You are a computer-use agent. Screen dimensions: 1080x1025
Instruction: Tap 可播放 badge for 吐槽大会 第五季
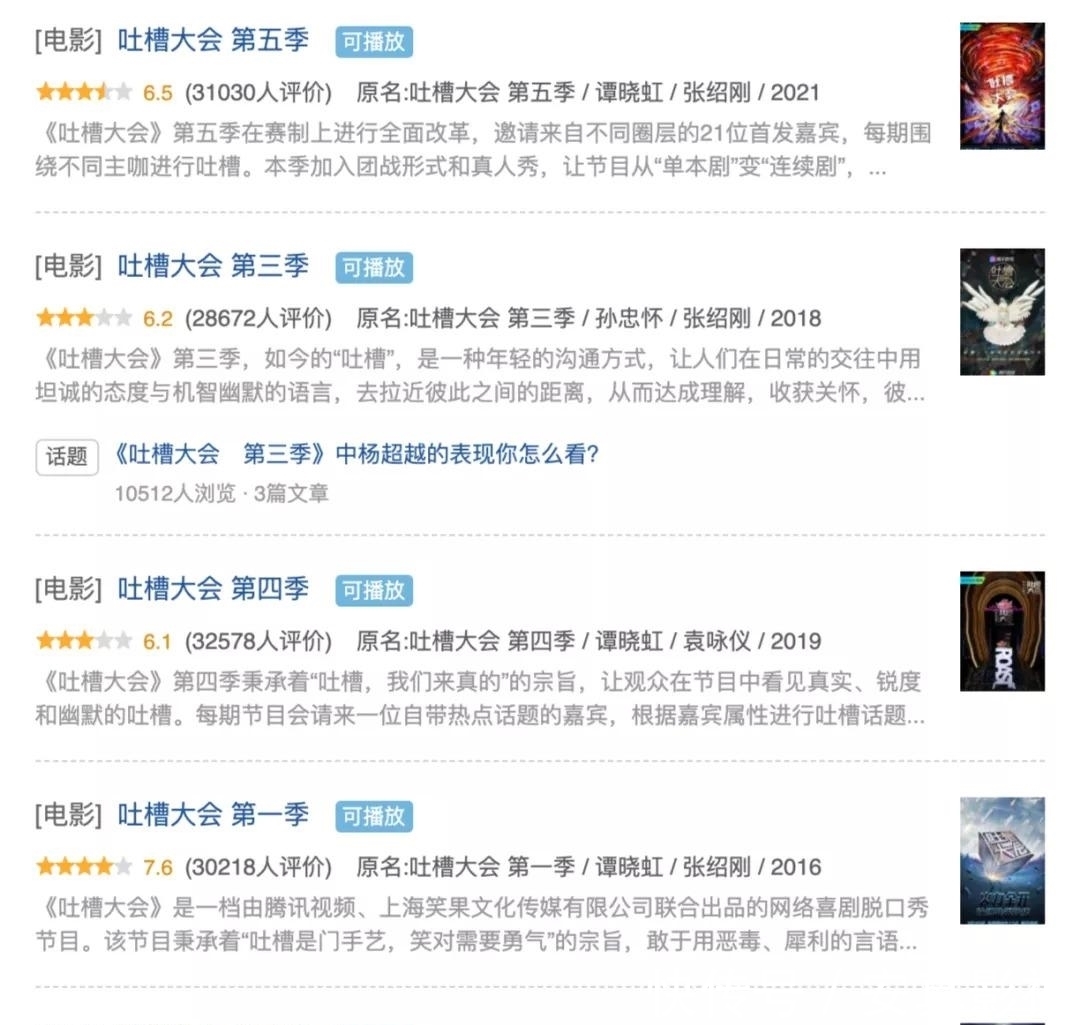click(374, 42)
